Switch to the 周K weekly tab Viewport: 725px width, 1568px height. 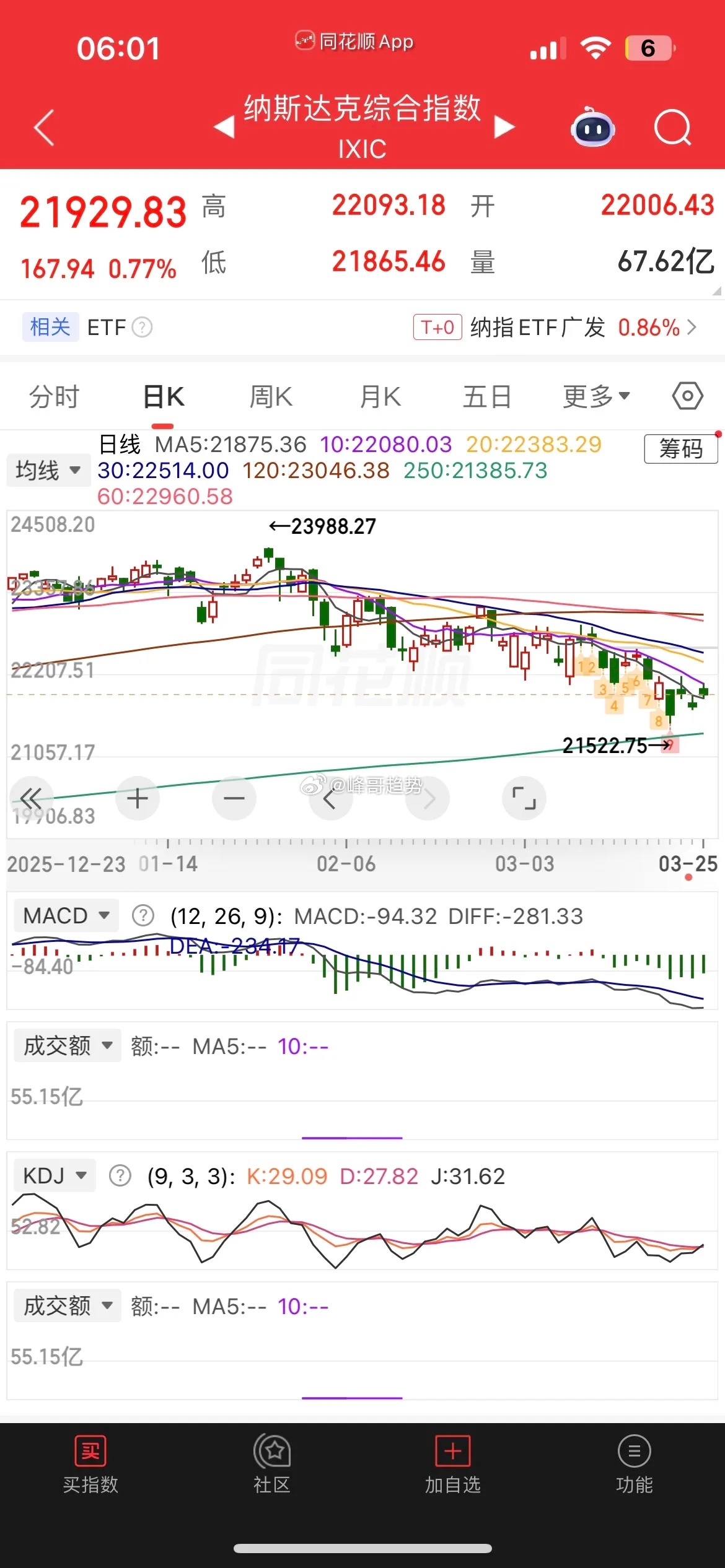(x=270, y=396)
